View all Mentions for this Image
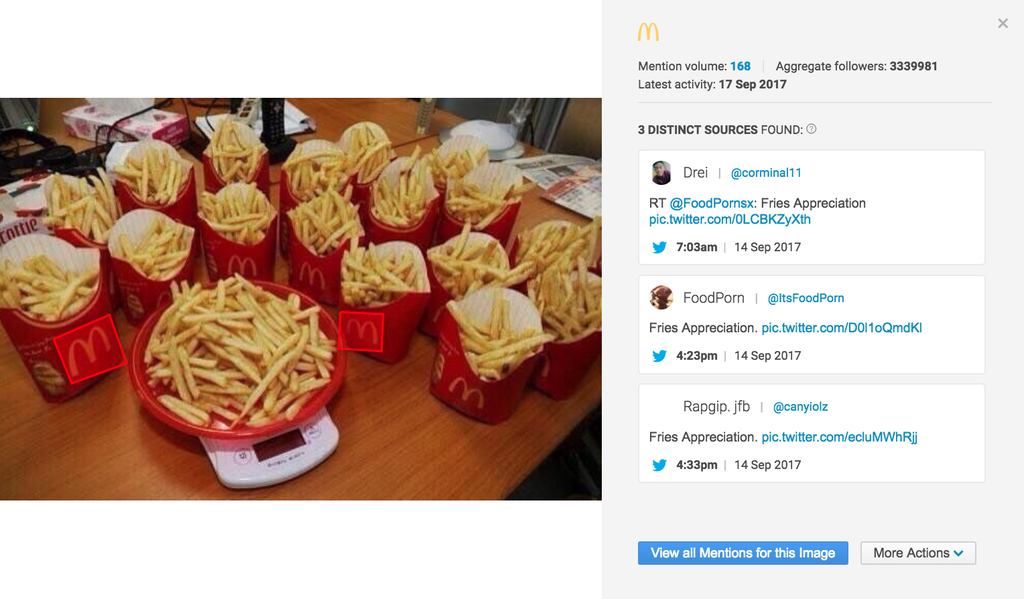This screenshot has height=599, width=1024. point(743,553)
